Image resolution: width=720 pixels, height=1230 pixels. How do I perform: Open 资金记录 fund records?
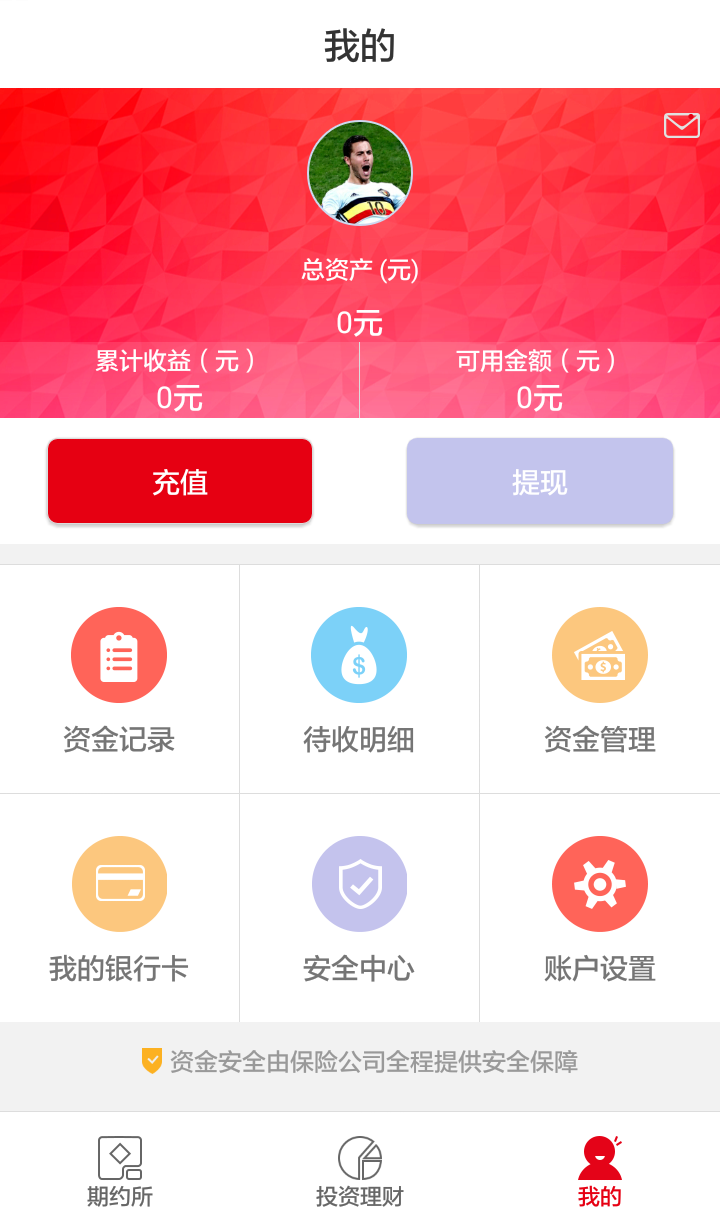(x=119, y=679)
